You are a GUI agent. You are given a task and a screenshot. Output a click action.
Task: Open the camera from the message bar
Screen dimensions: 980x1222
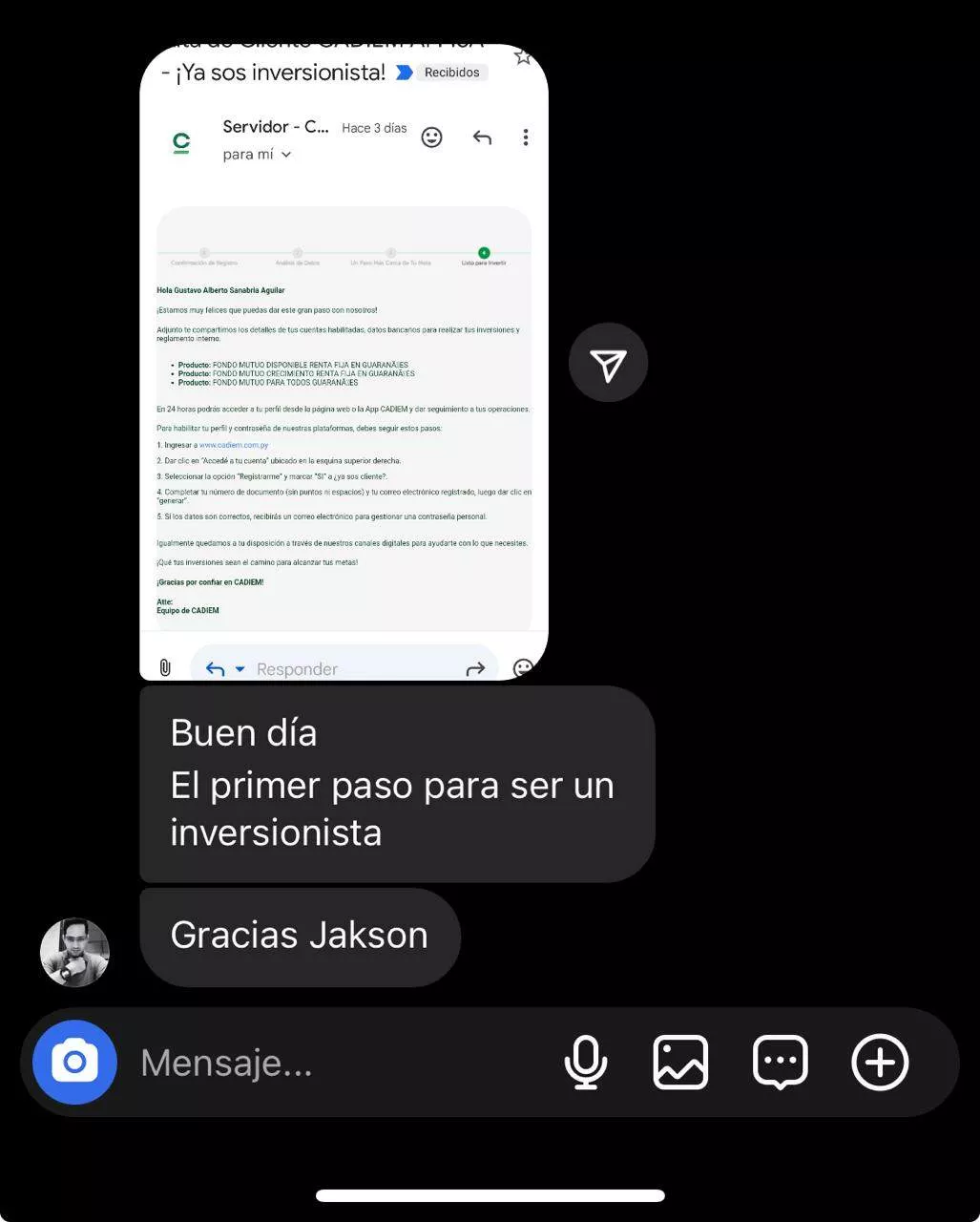coord(74,1062)
